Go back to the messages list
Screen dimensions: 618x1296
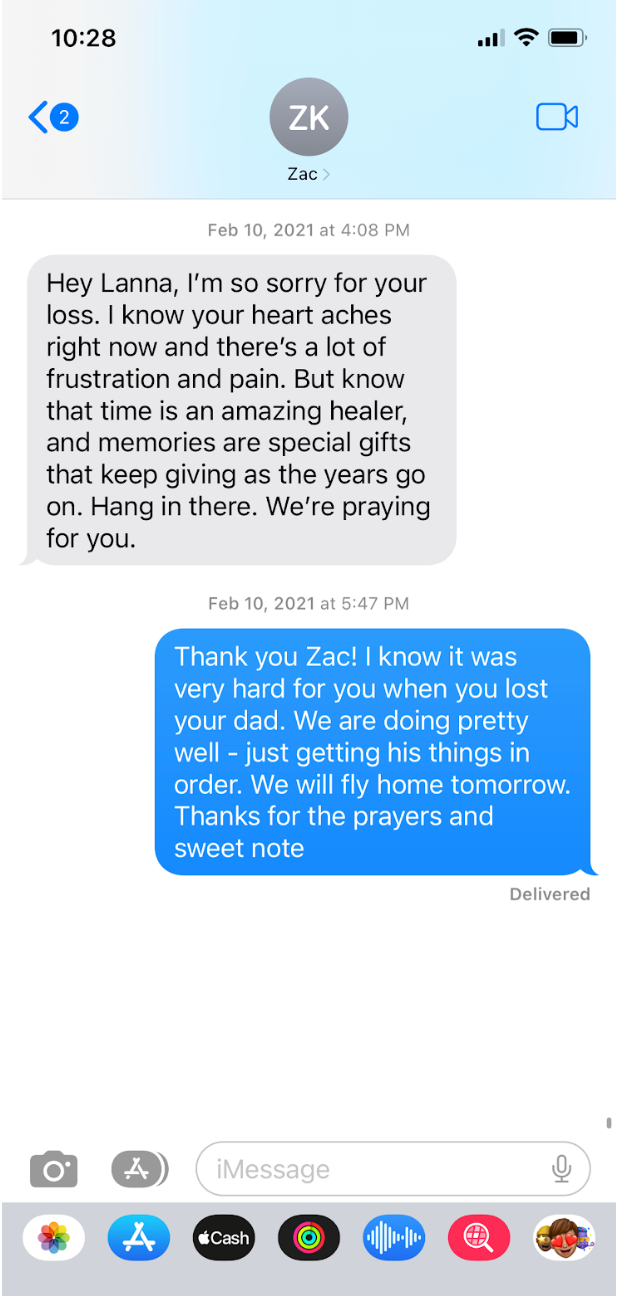(x=50, y=118)
